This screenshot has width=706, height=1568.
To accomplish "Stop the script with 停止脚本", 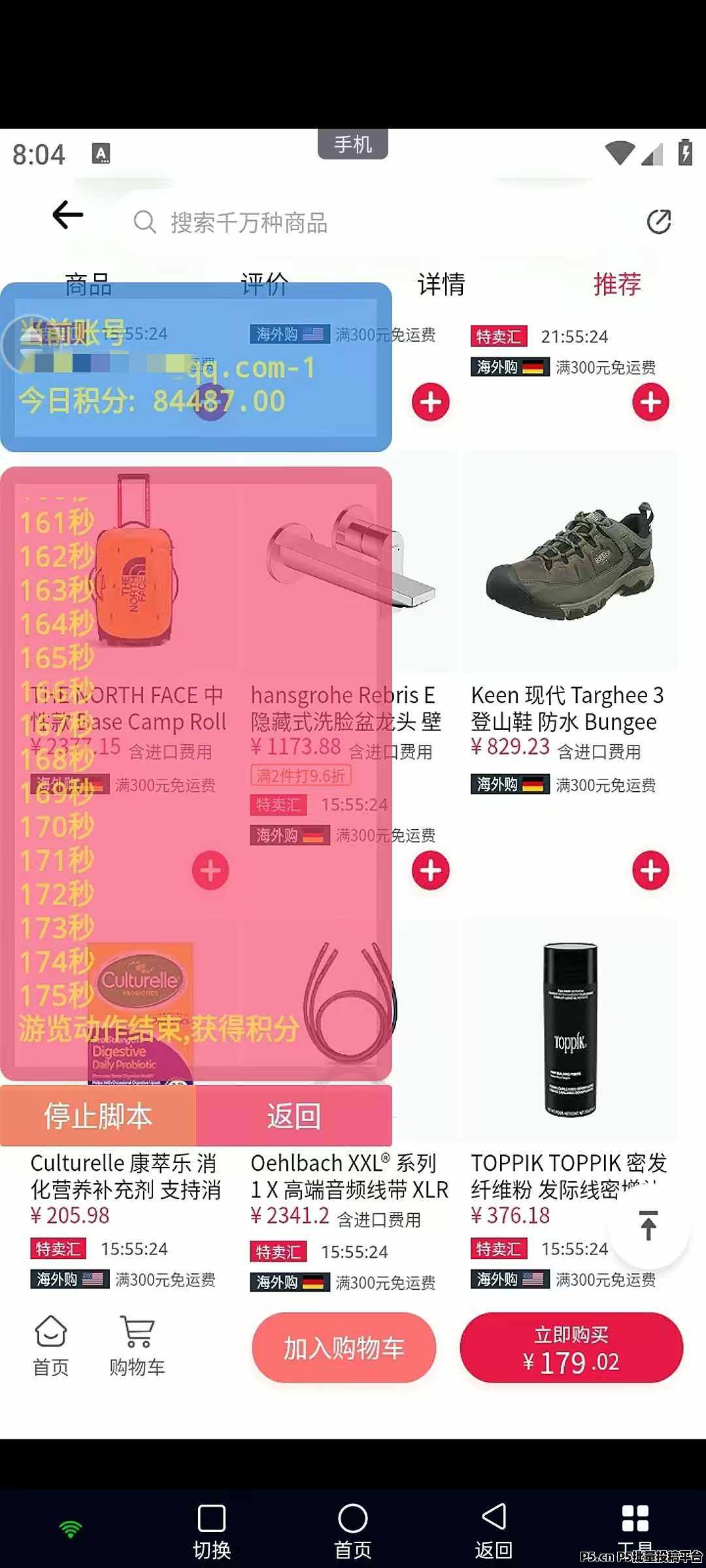I will point(98,1116).
